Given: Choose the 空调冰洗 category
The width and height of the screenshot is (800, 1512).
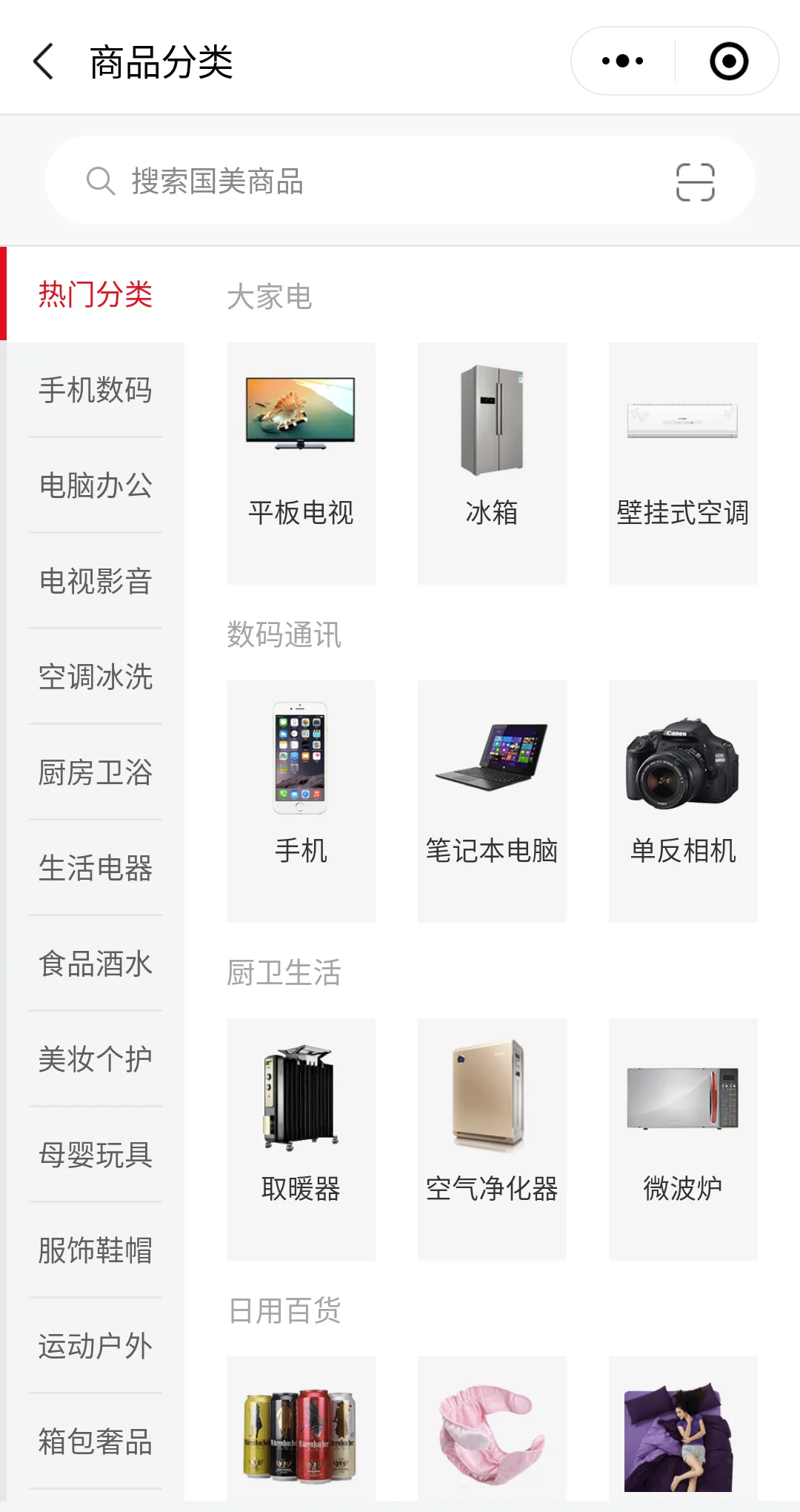Looking at the screenshot, I should [x=96, y=677].
